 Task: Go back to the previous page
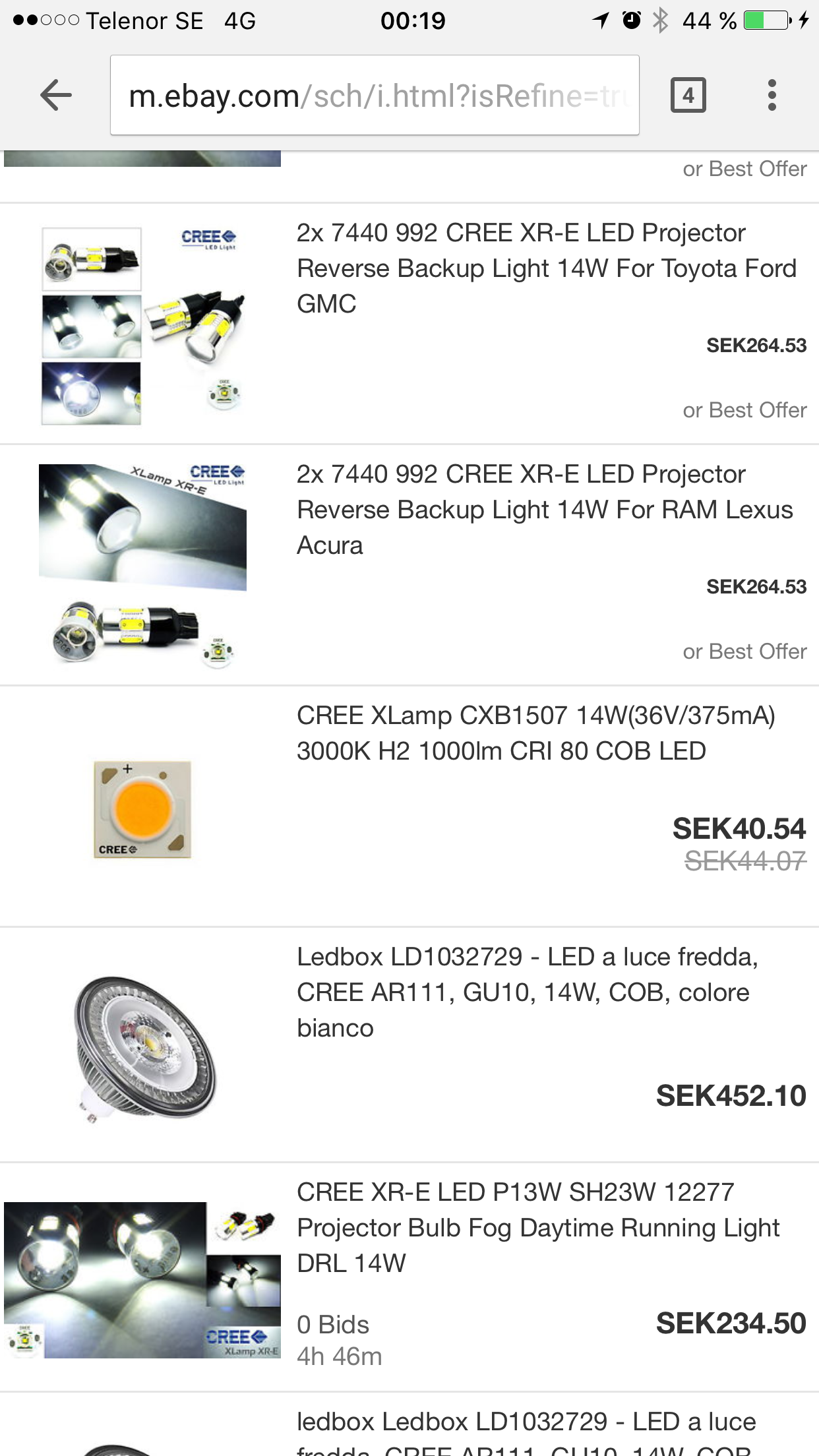[x=56, y=96]
